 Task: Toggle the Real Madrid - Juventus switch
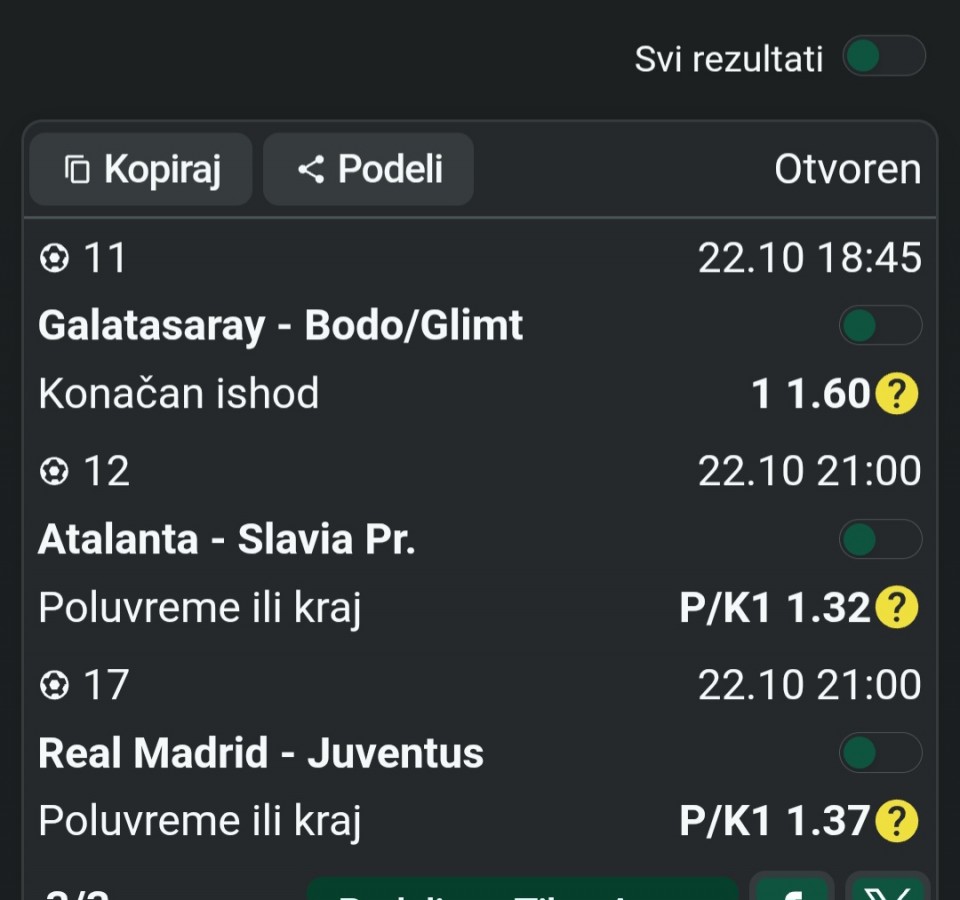880,753
